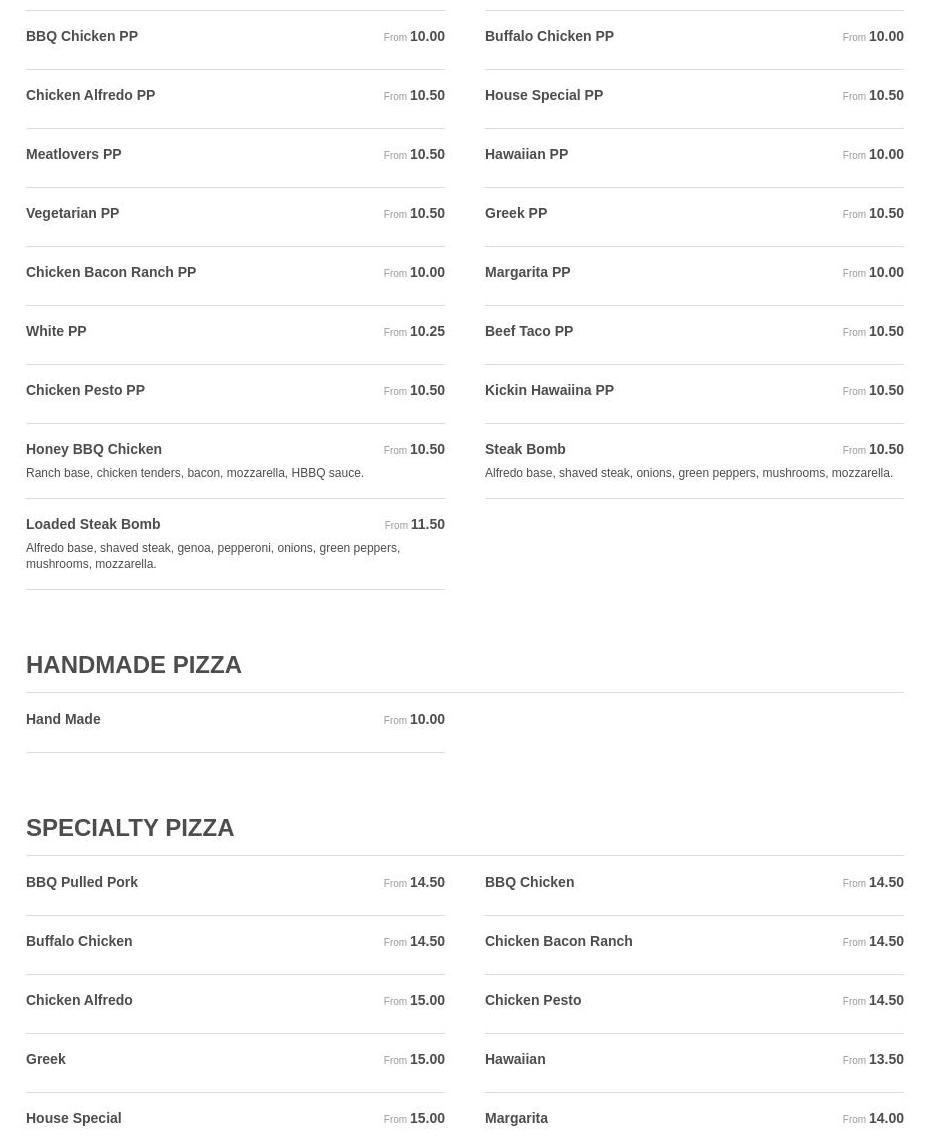Viewport: 930px width, 1142px height.
Task: Open the BBQ Chicken PP item
Action: coord(82,37)
